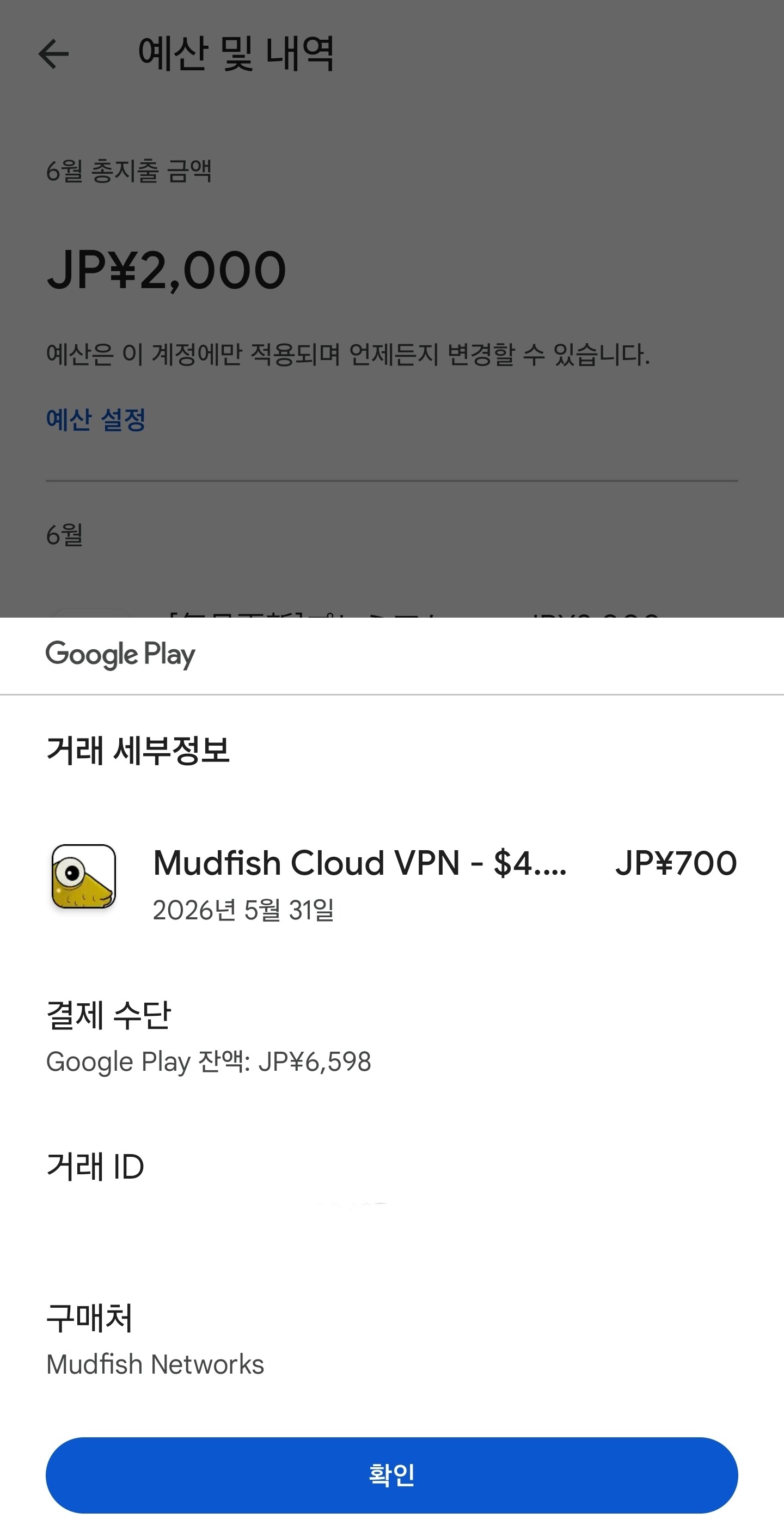Go back from 예산 및 내역
The width and height of the screenshot is (784, 1537).
pos(54,54)
